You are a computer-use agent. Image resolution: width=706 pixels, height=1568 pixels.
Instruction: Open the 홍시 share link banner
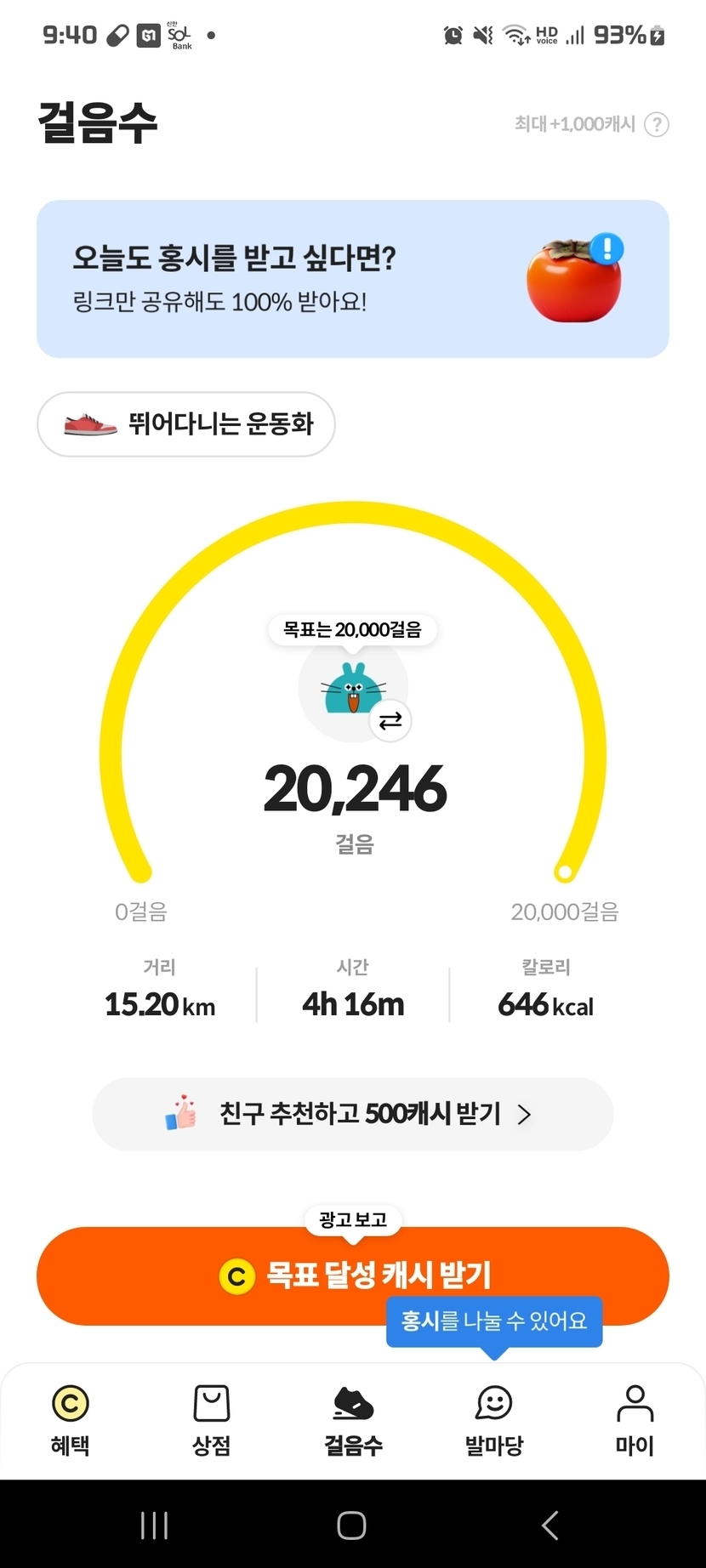point(352,279)
